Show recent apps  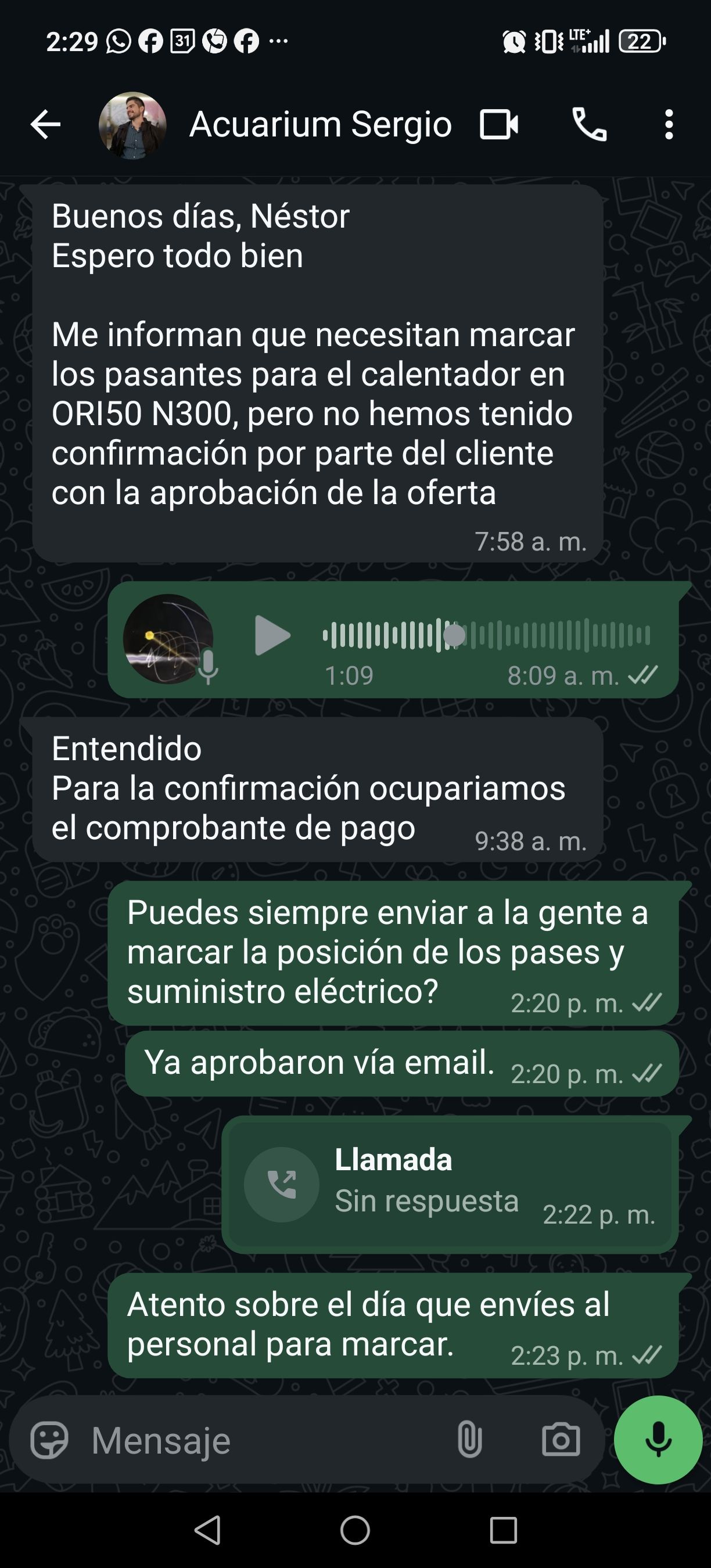coord(504,1530)
